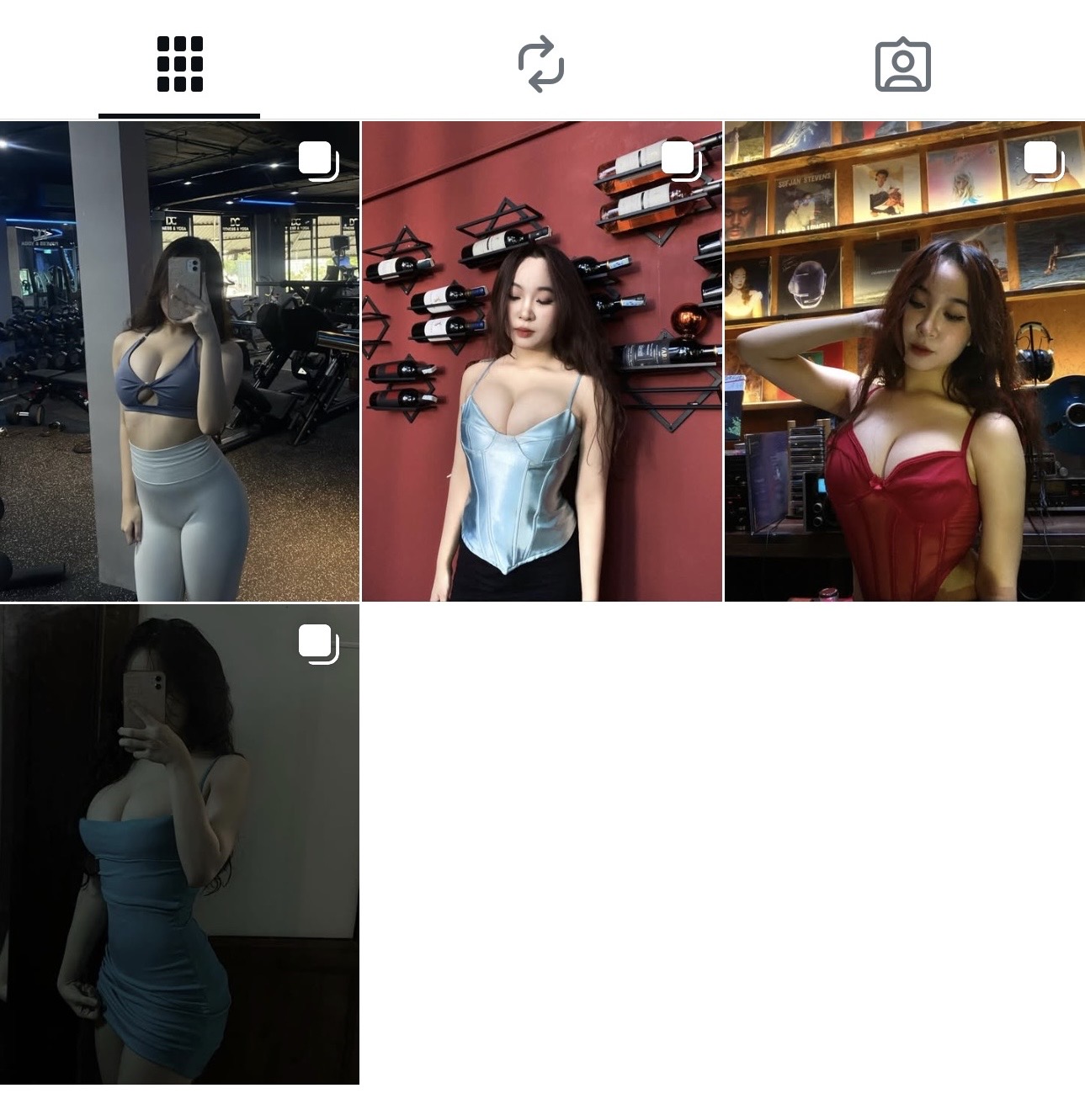Switch to the posts grid tab
Screen dimensions: 1085x1120
(x=179, y=64)
